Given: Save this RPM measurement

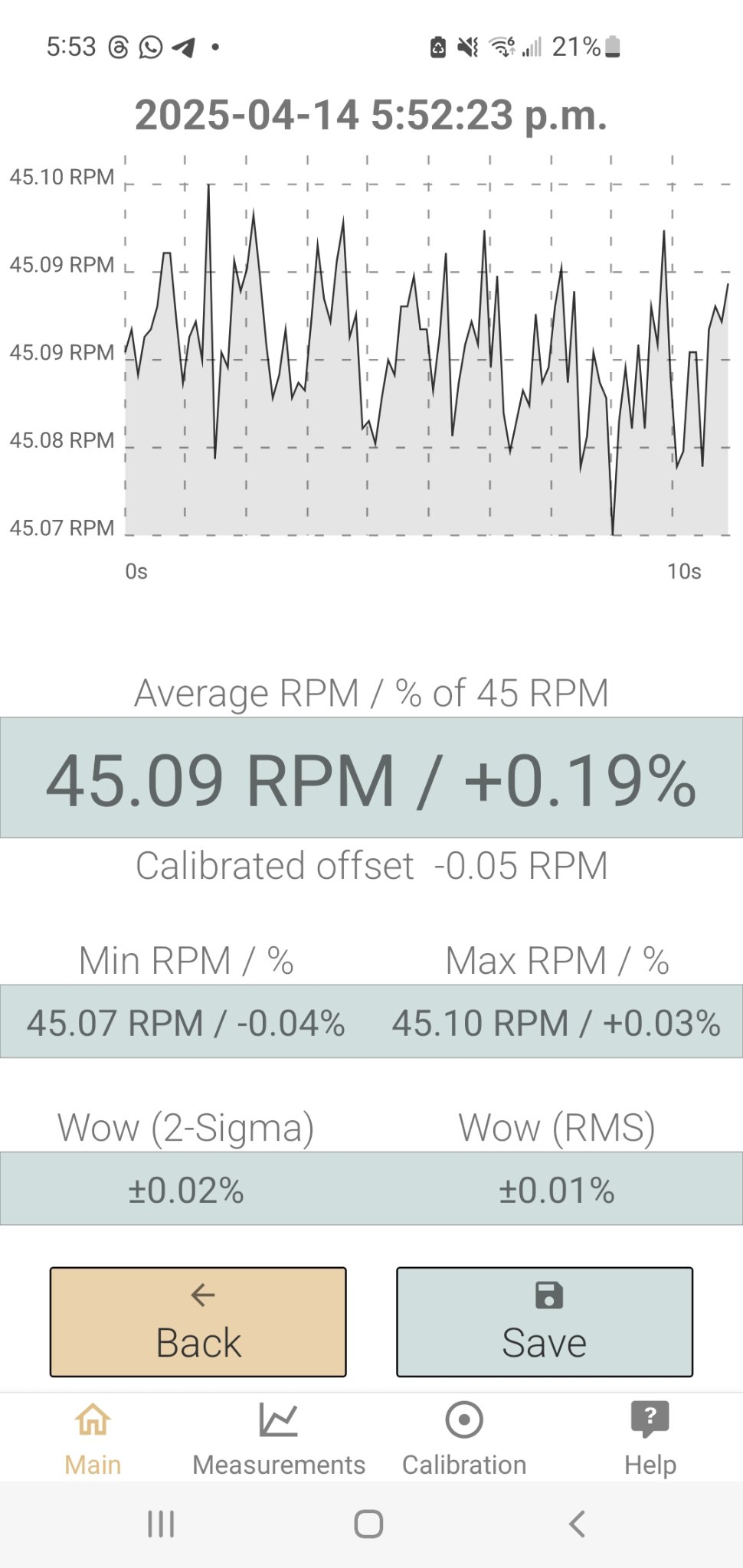Looking at the screenshot, I should (x=544, y=1321).
